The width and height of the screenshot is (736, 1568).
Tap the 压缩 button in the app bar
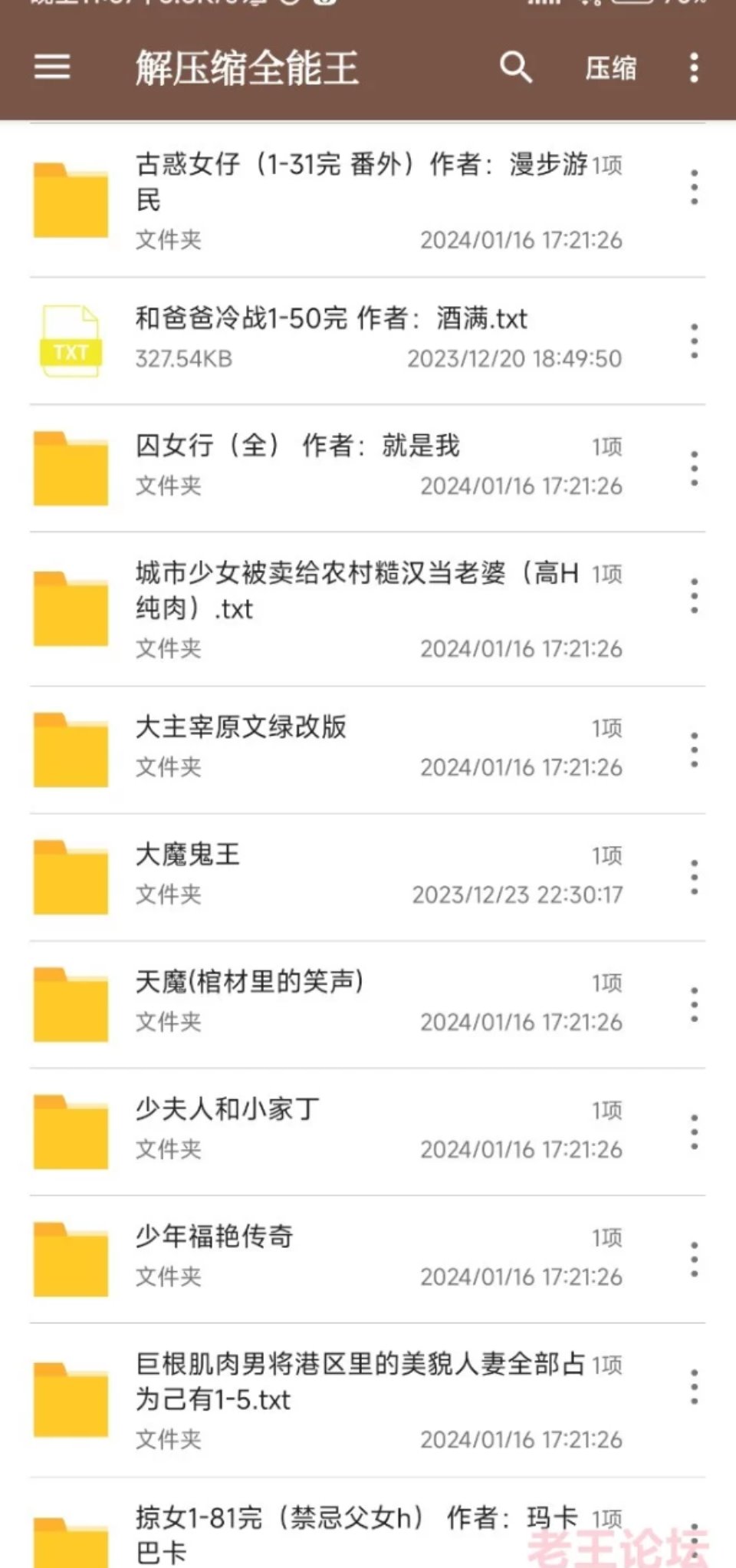(x=611, y=68)
